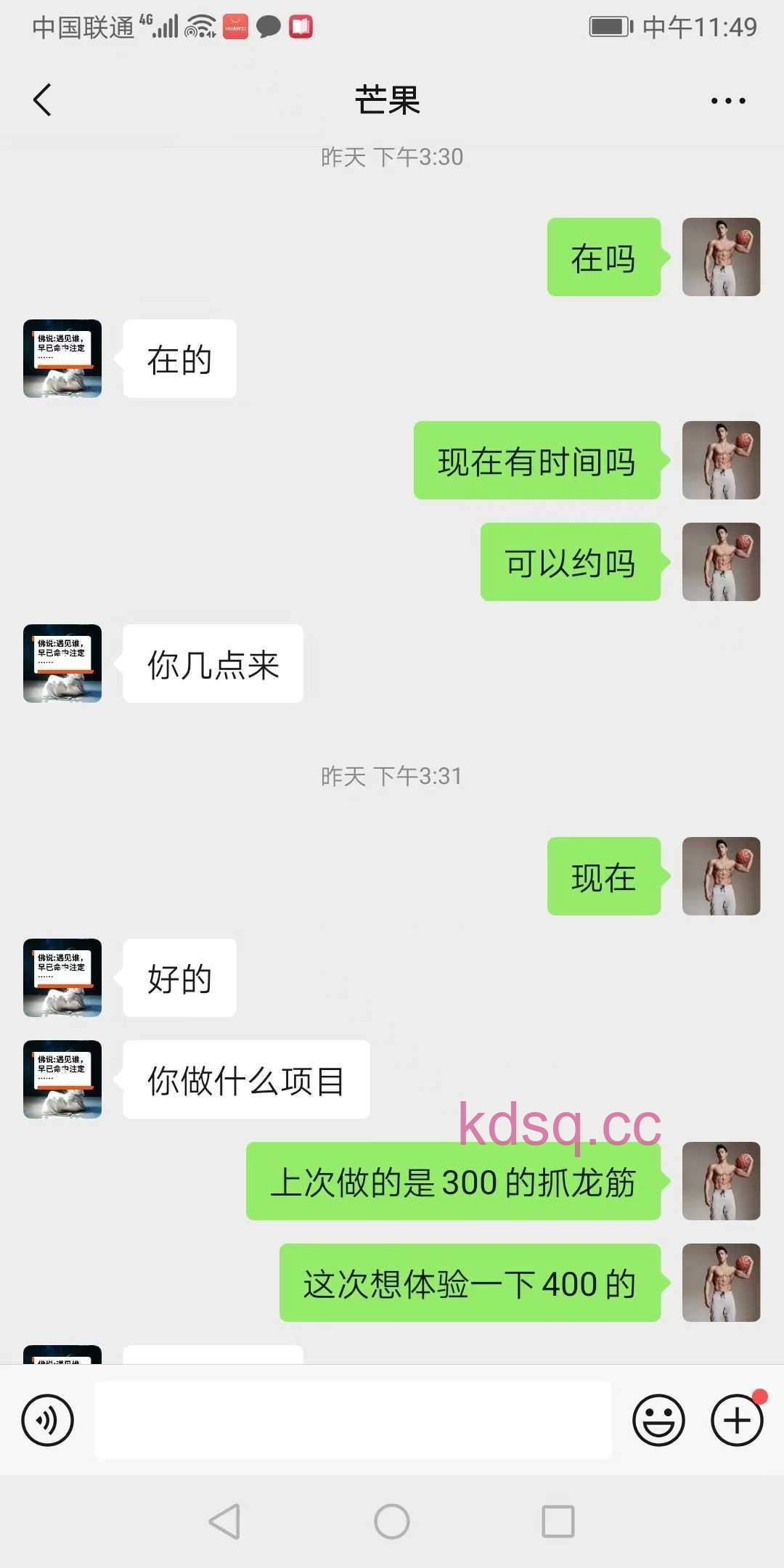The width and height of the screenshot is (784, 1568).
Task: Open the chat info three-dot menu
Action: (727, 101)
